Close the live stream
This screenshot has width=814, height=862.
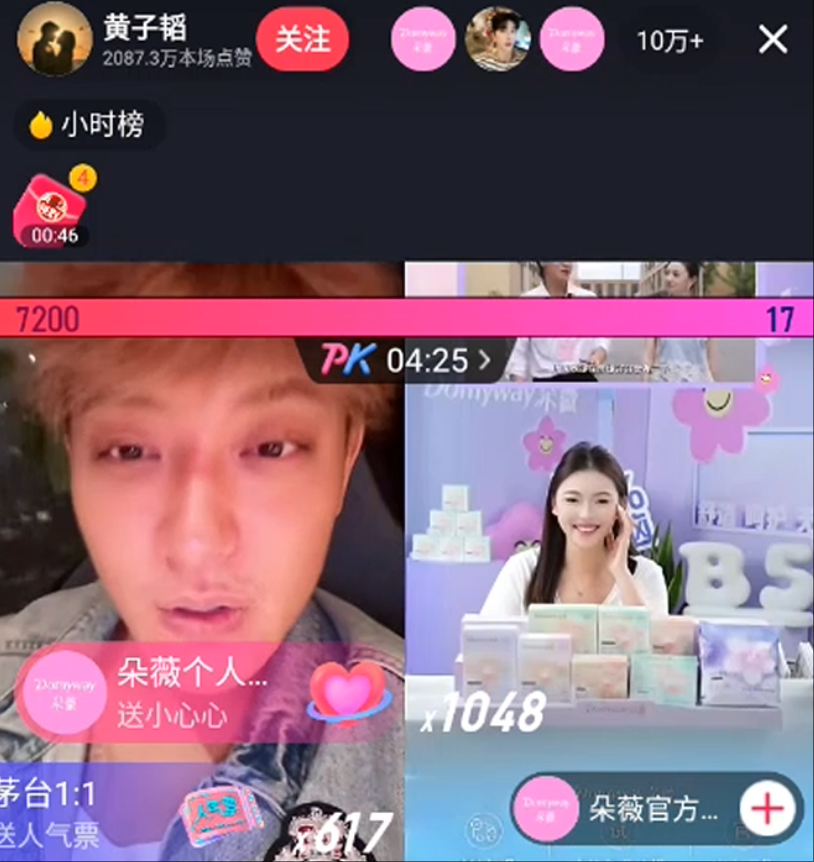(773, 39)
